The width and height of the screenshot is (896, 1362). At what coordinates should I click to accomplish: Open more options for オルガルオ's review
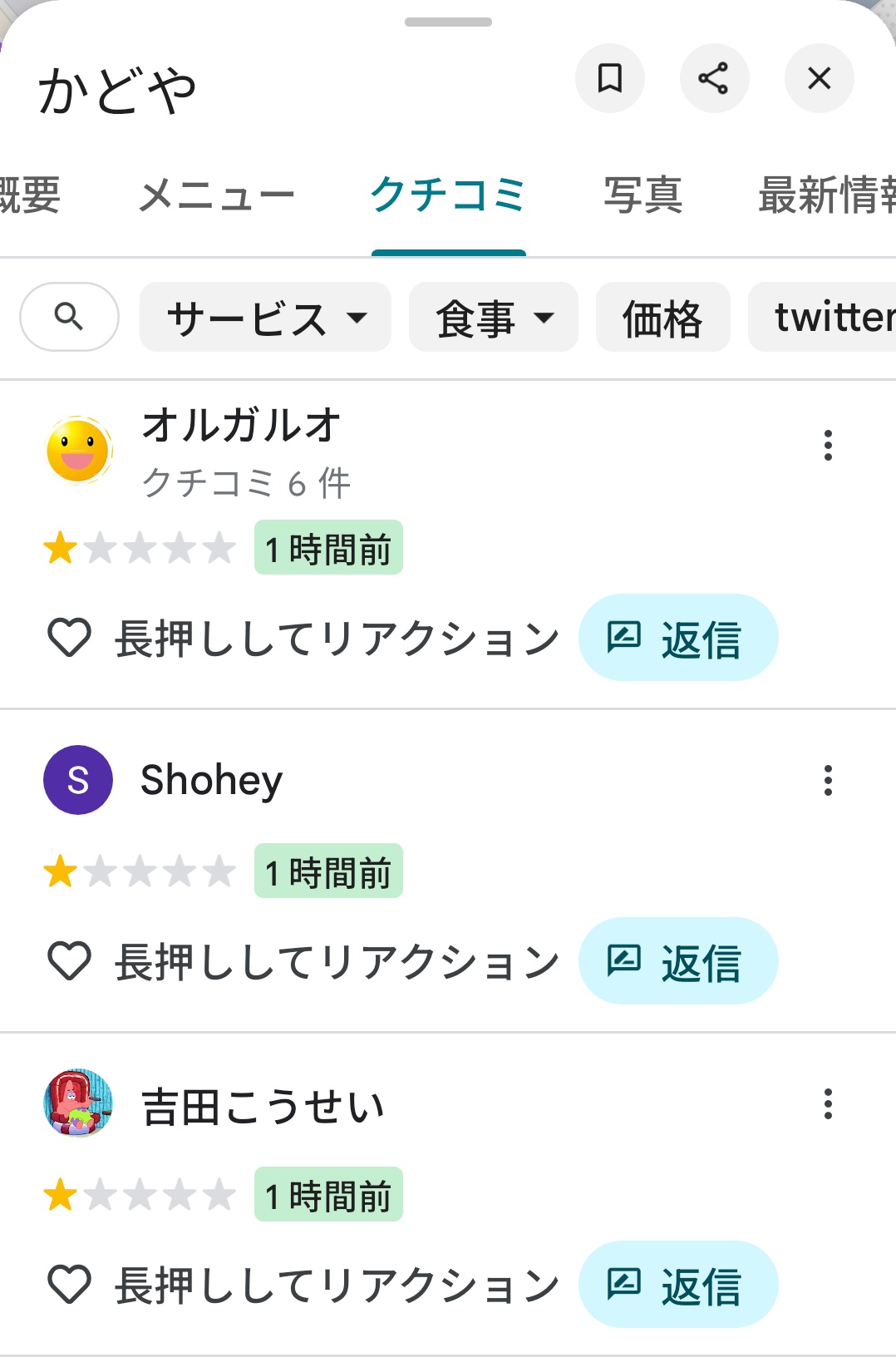tap(827, 446)
